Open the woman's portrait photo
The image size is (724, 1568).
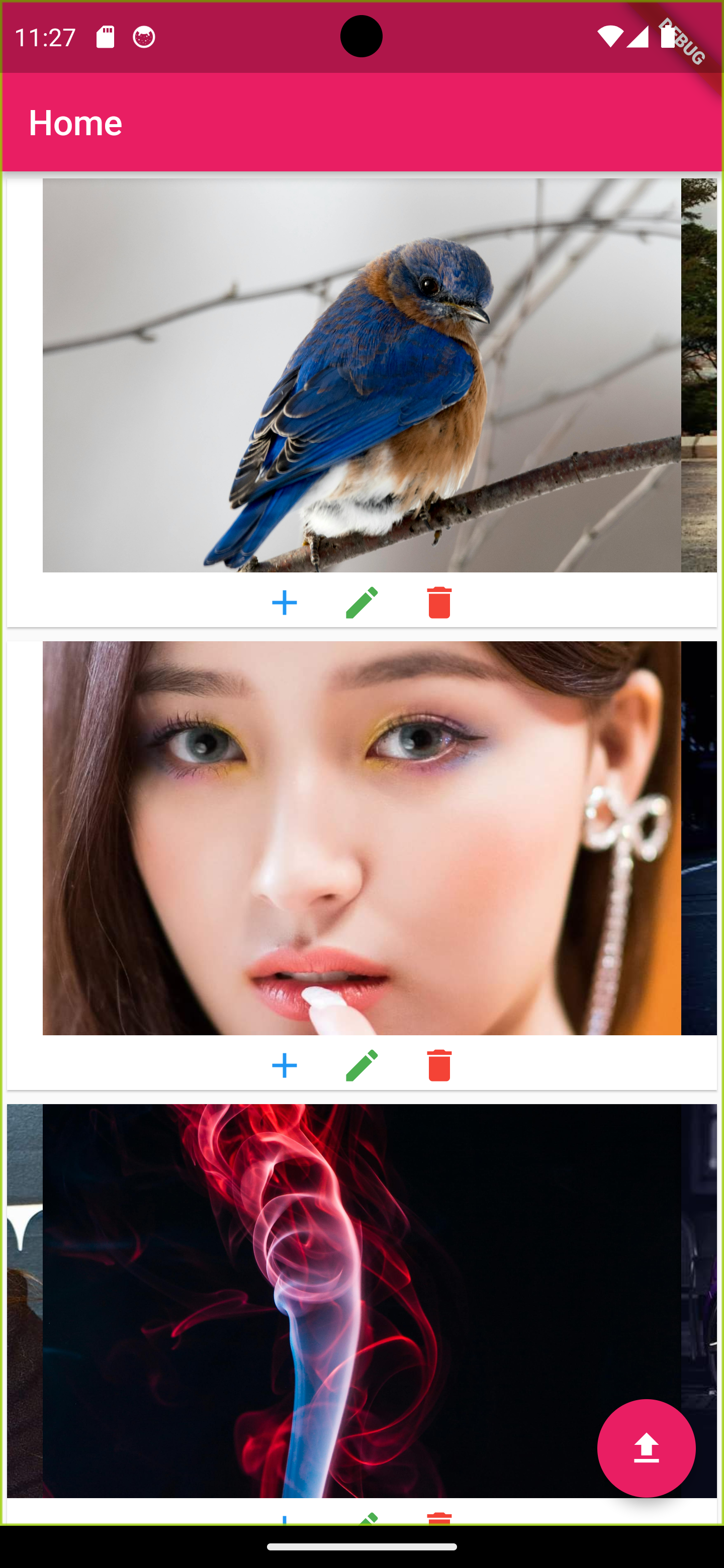point(361,838)
